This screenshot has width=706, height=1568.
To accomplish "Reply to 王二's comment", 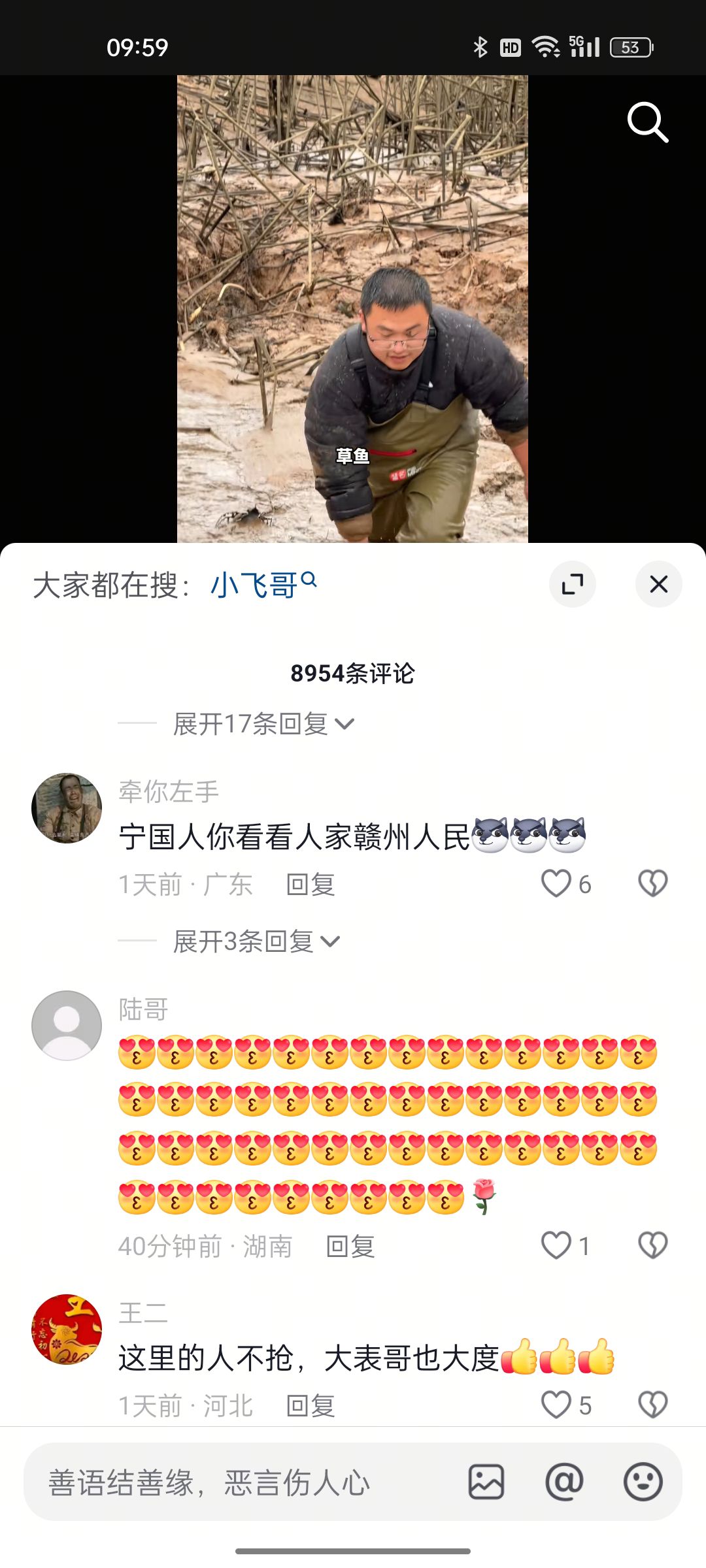I will click(x=311, y=1406).
